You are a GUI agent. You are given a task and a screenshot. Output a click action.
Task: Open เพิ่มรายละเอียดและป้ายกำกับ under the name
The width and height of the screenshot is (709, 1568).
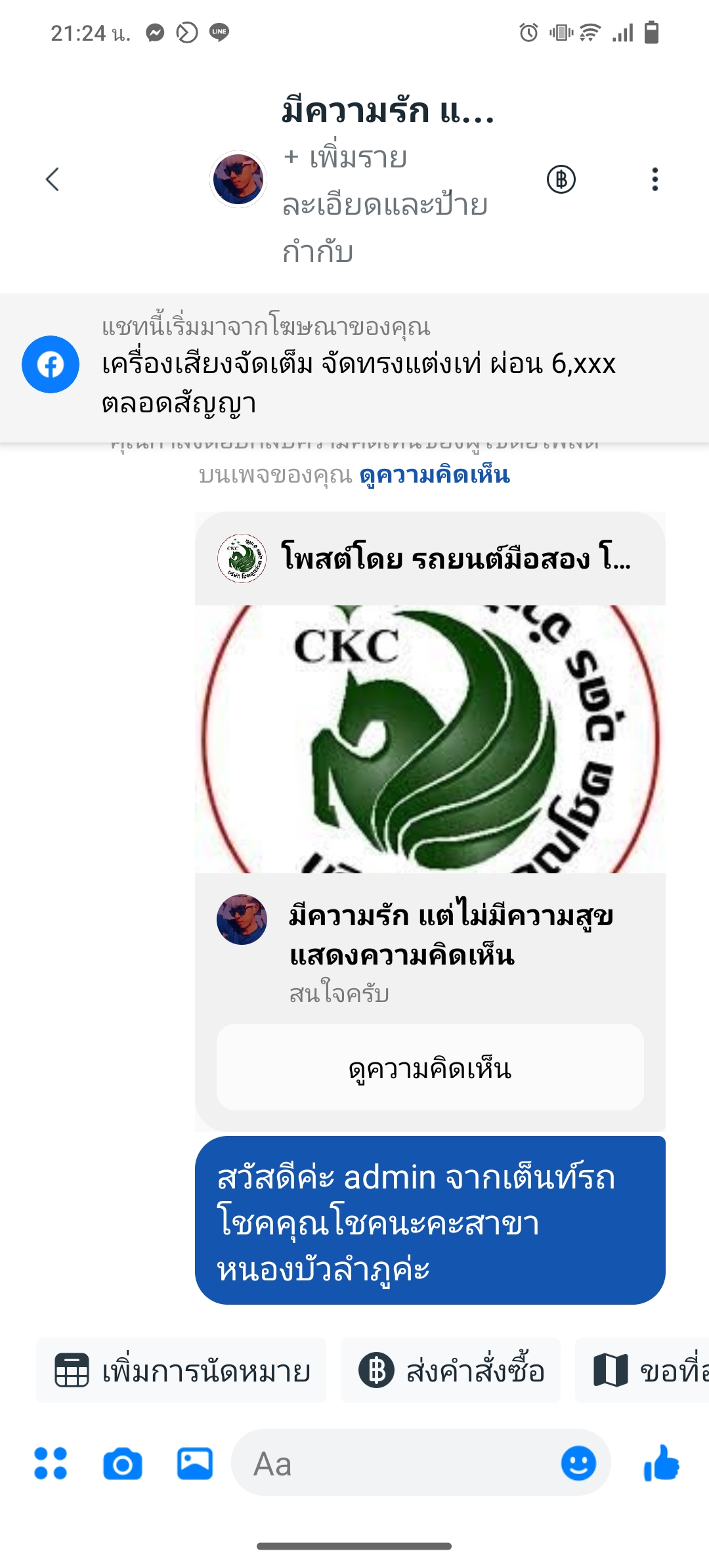pyautogui.click(x=385, y=204)
